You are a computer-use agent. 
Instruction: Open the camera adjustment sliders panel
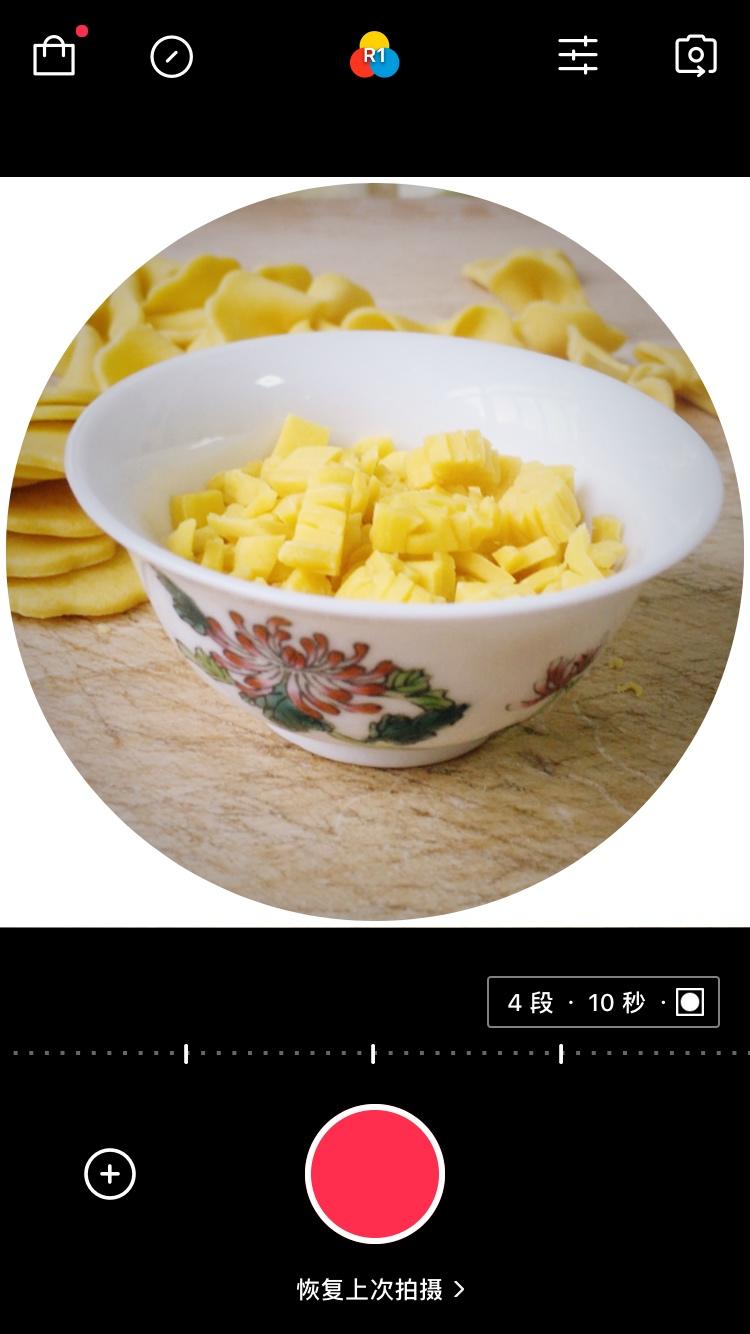578,57
